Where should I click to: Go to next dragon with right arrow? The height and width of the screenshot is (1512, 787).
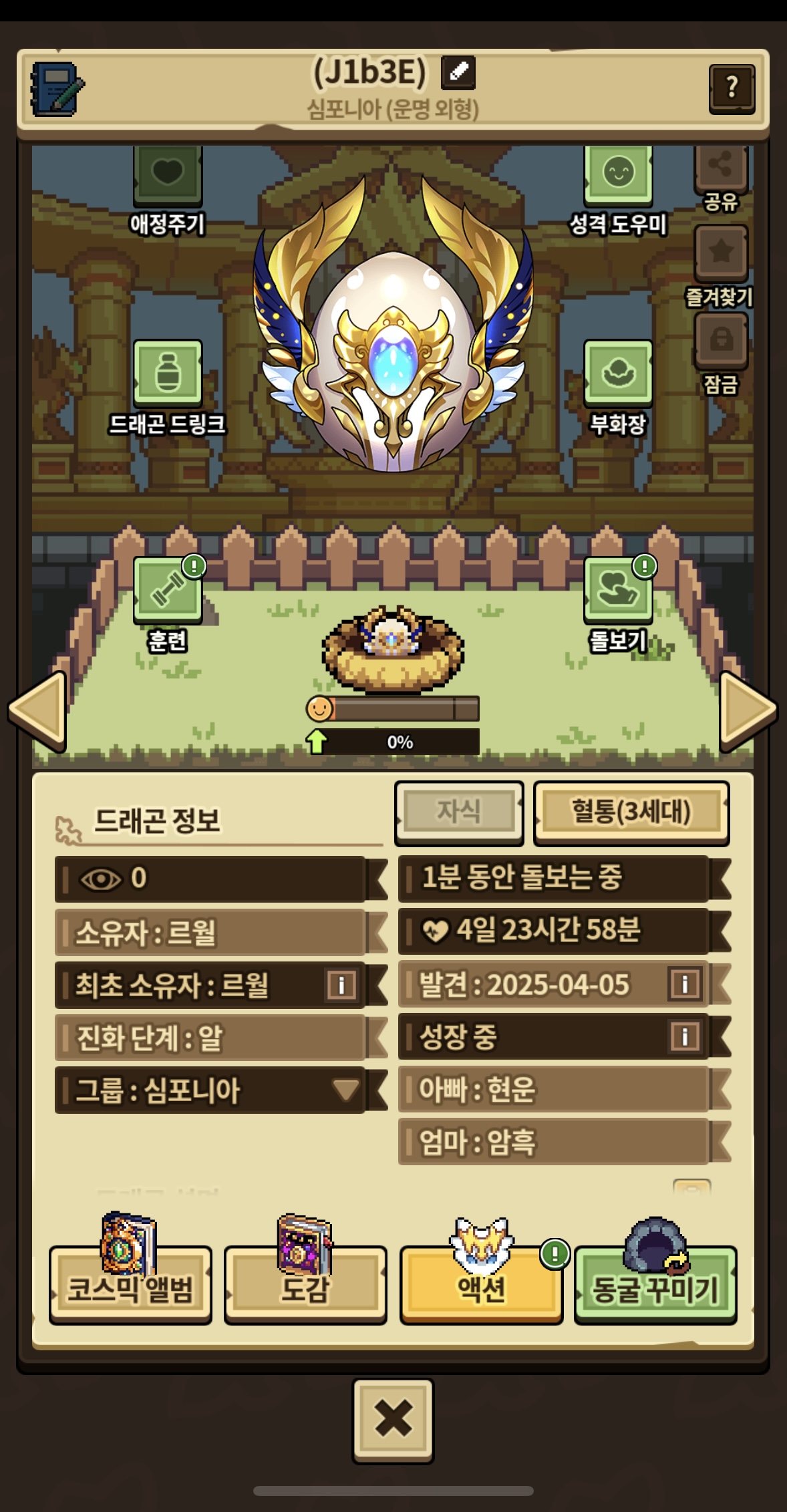coord(748,711)
